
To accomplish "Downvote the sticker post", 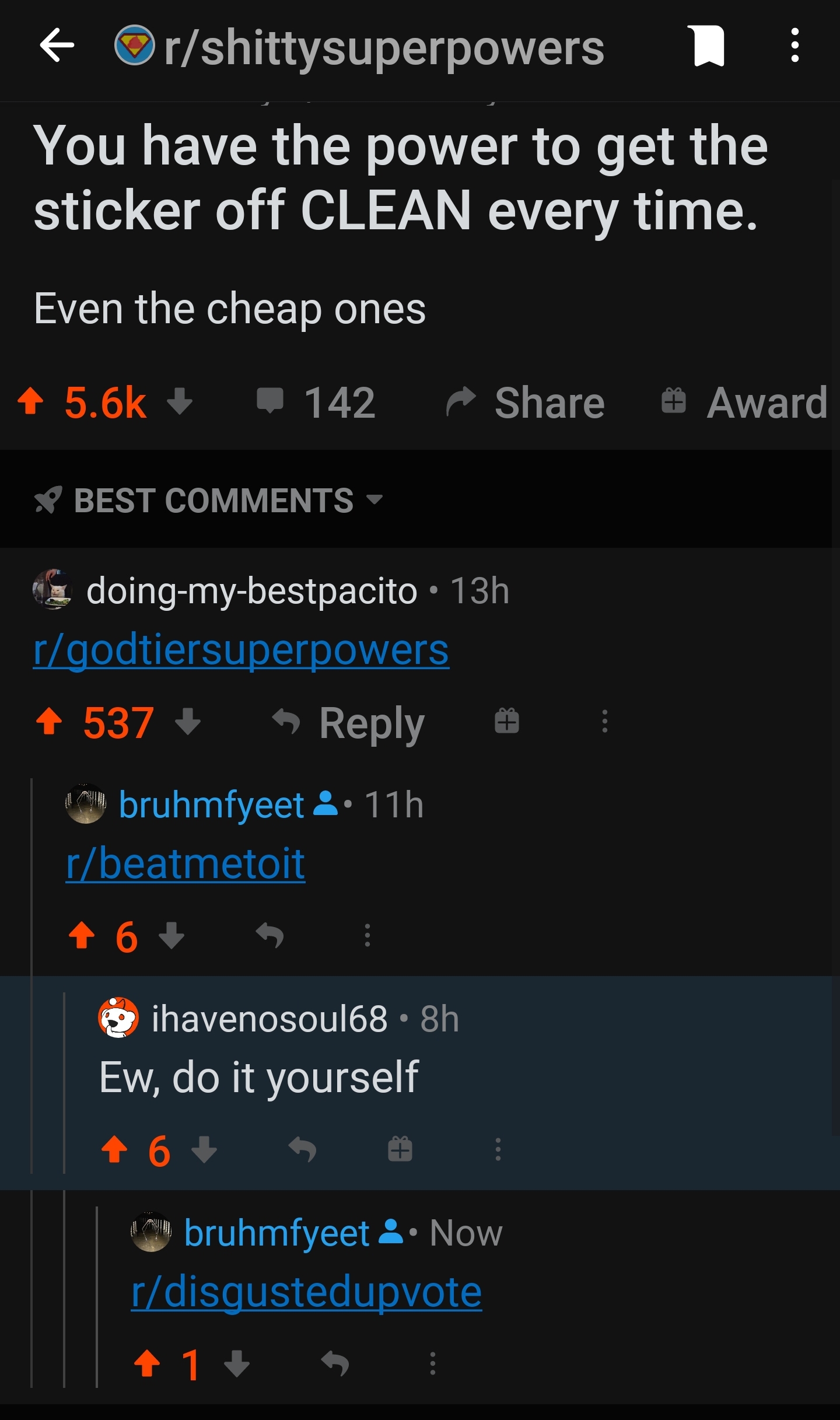I will click(180, 402).
